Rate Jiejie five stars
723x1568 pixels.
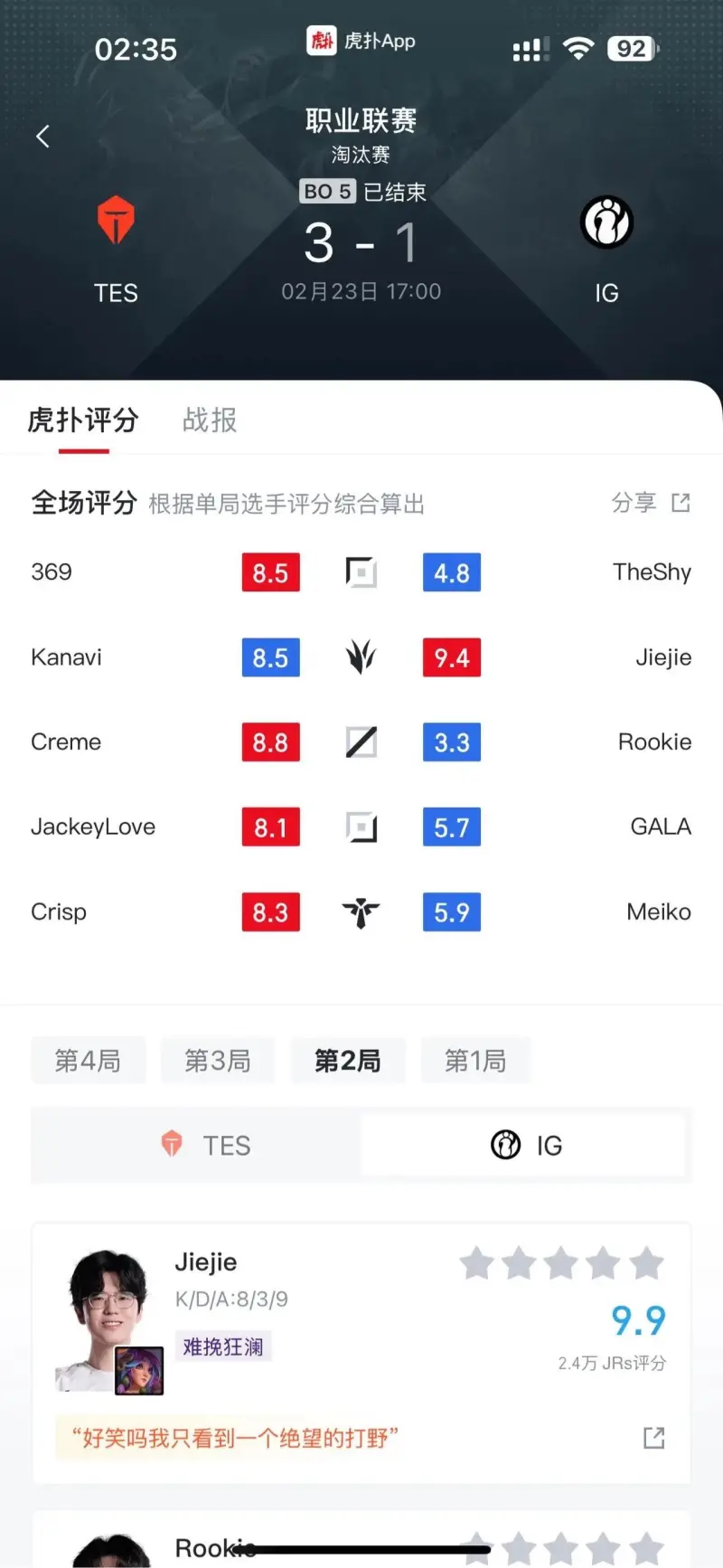point(647,1263)
